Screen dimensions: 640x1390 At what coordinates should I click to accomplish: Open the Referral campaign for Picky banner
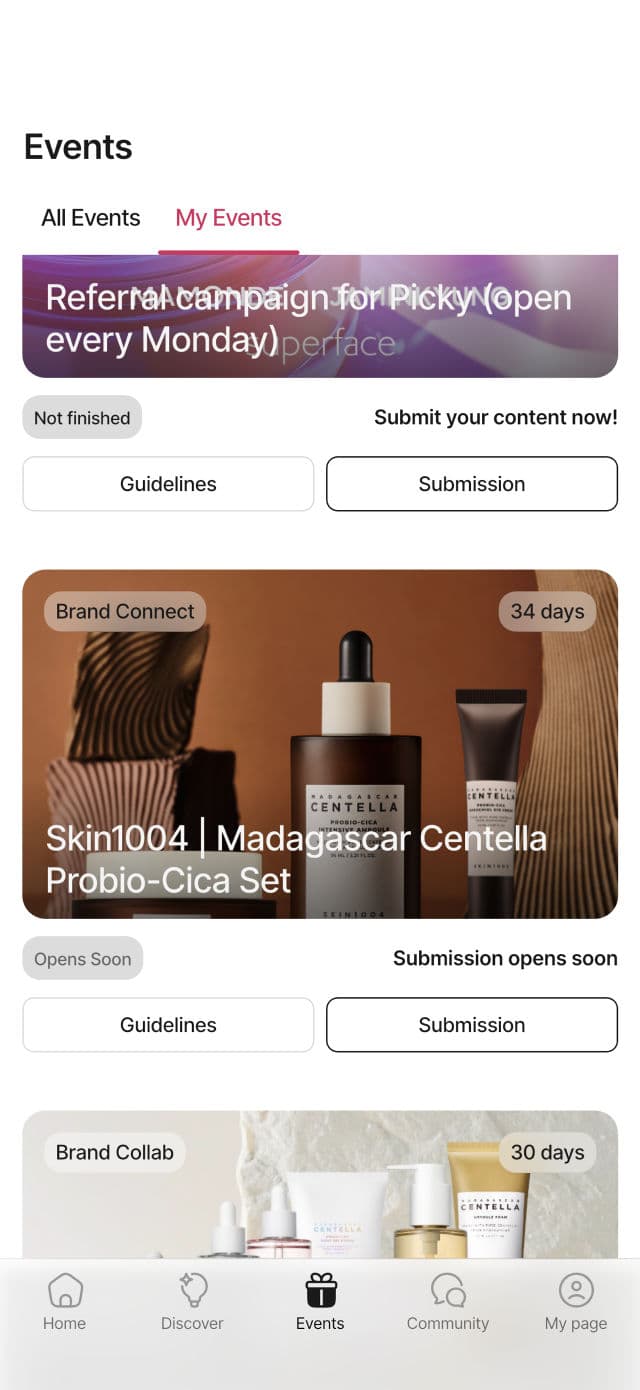(x=320, y=317)
